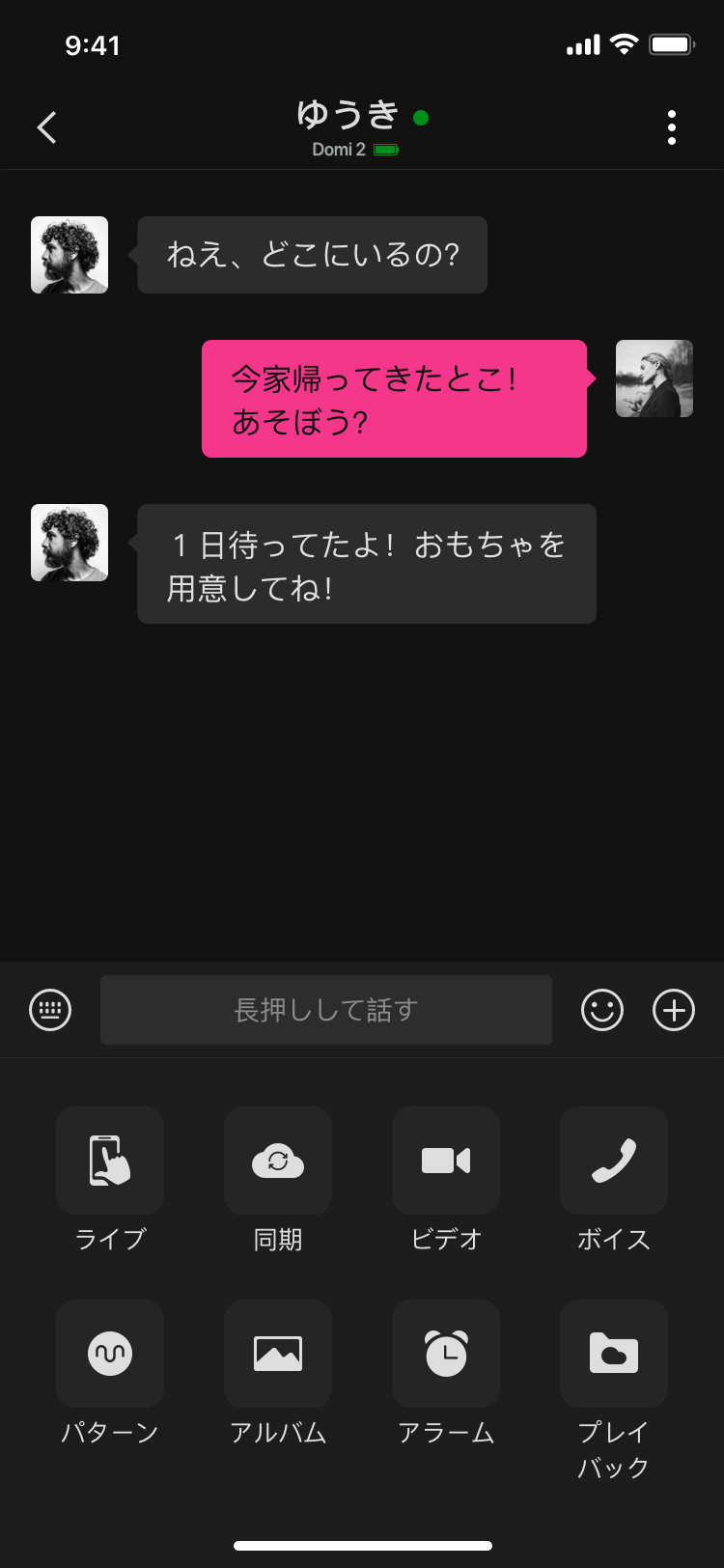Start a 同期 (Sync) operation
724x1568 pixels.
click(277, 1161)
